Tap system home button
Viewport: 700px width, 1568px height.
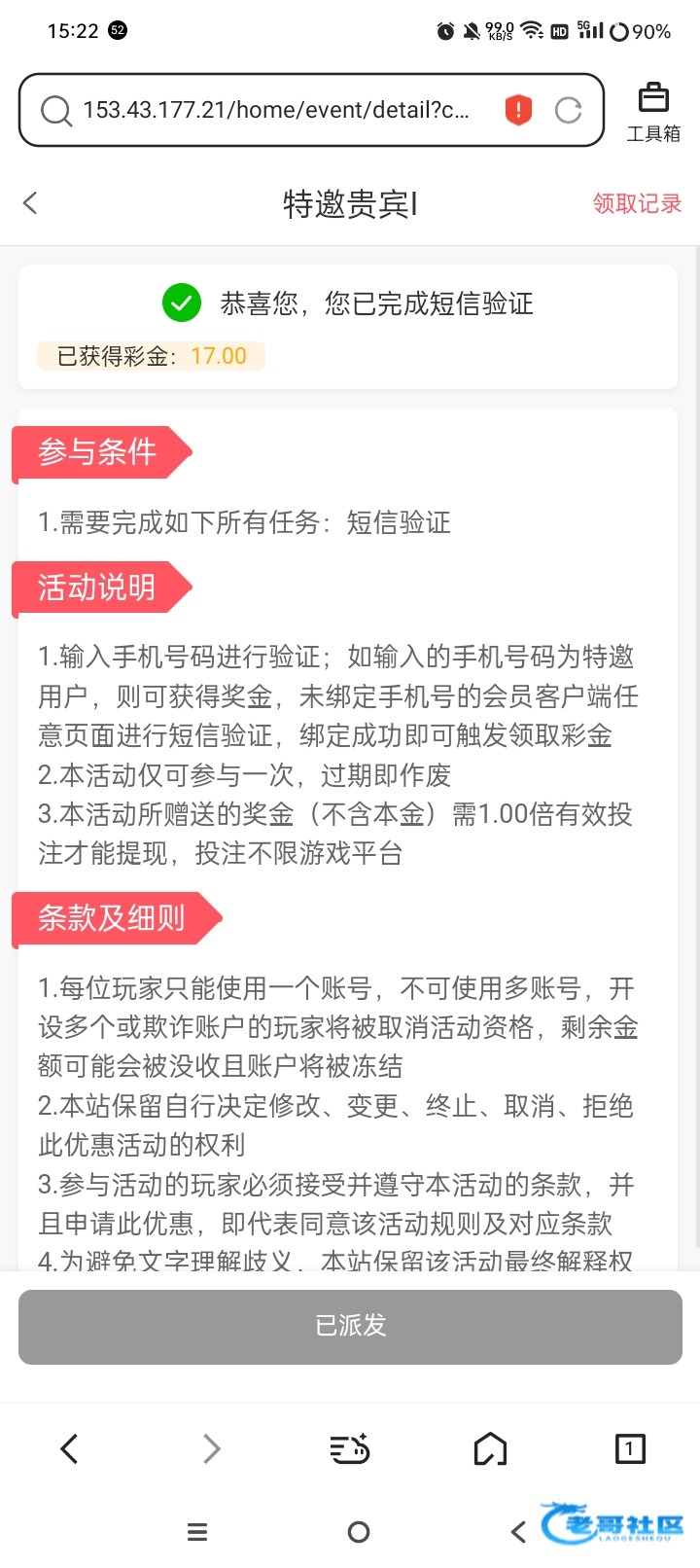coord(359,1532)
